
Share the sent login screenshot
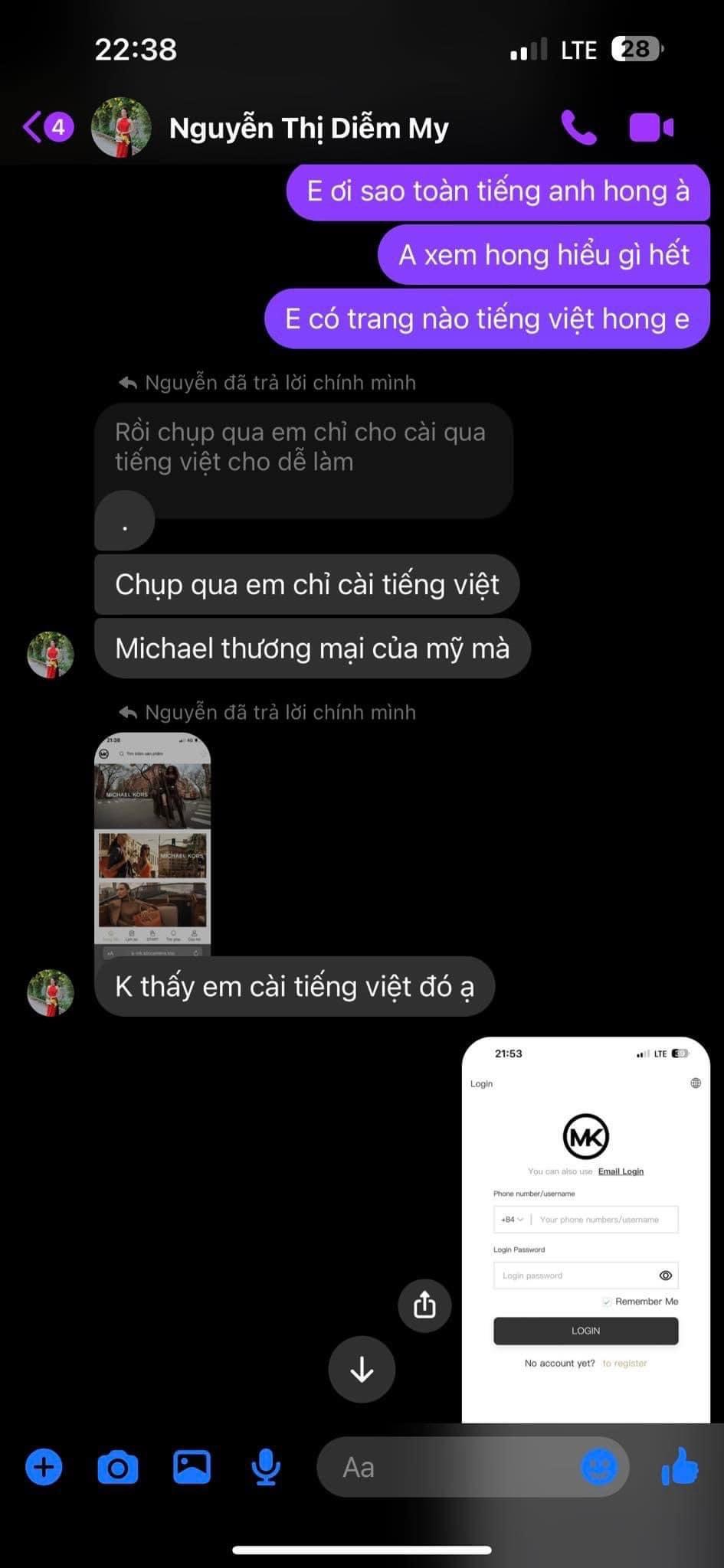click(x=424, y=1305)
